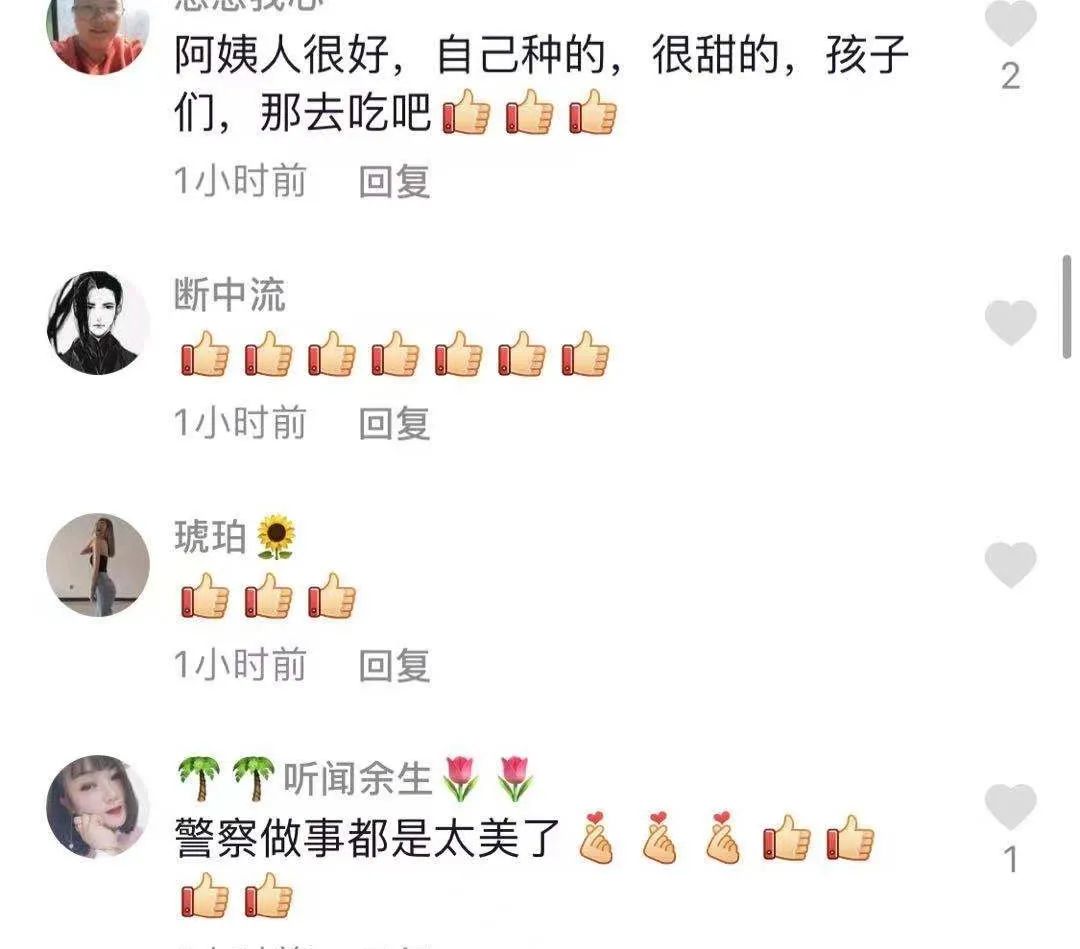Like the comment about 阿姨人很好

tap(1010, 24)
